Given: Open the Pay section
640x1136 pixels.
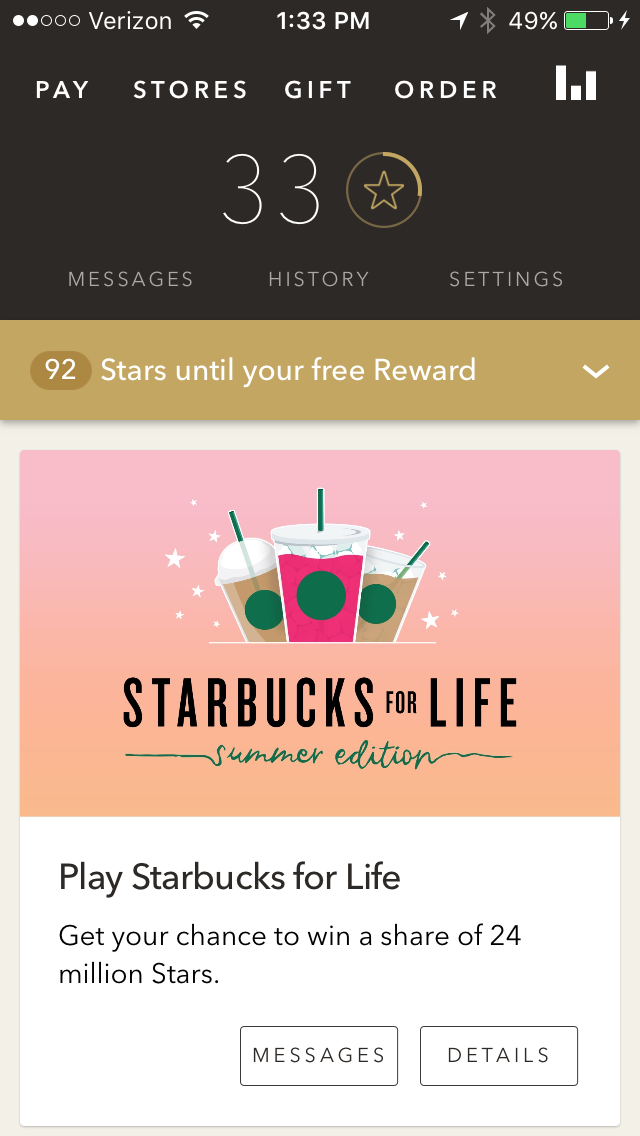Looking at the screenshot, I should pos(62,90).
